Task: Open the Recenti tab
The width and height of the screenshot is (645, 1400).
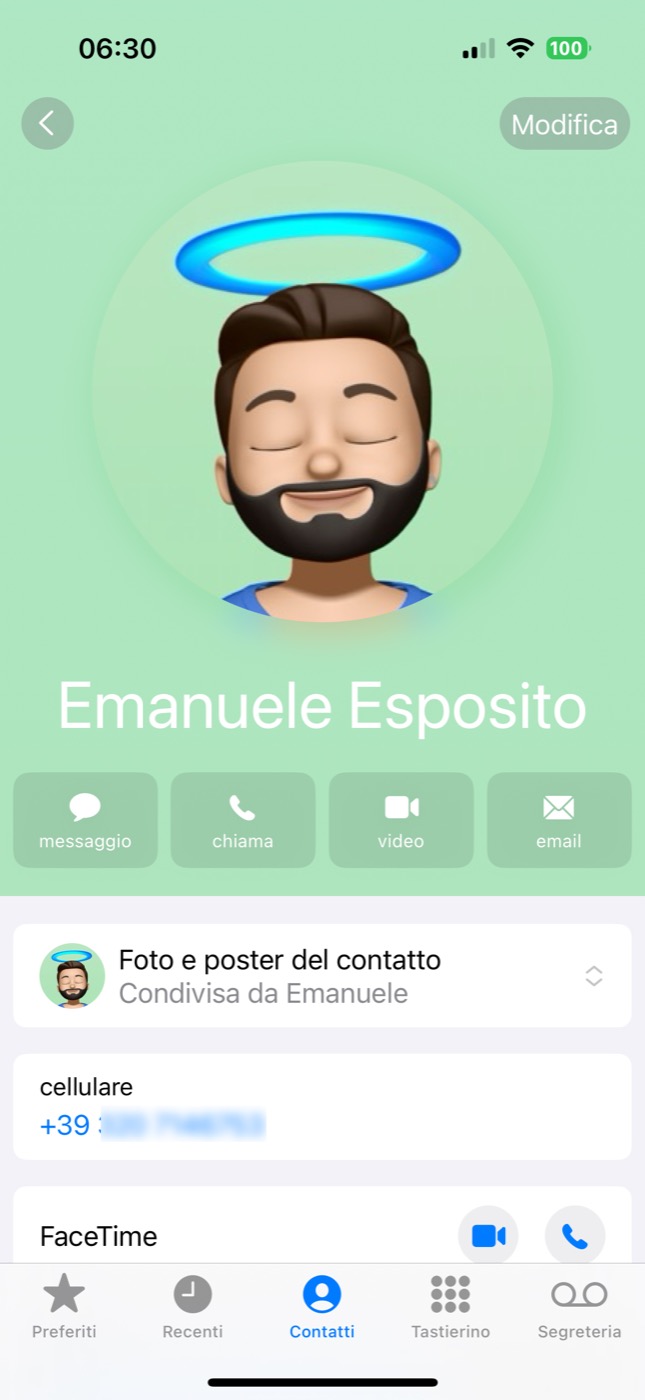Action: click(193, 1307)
